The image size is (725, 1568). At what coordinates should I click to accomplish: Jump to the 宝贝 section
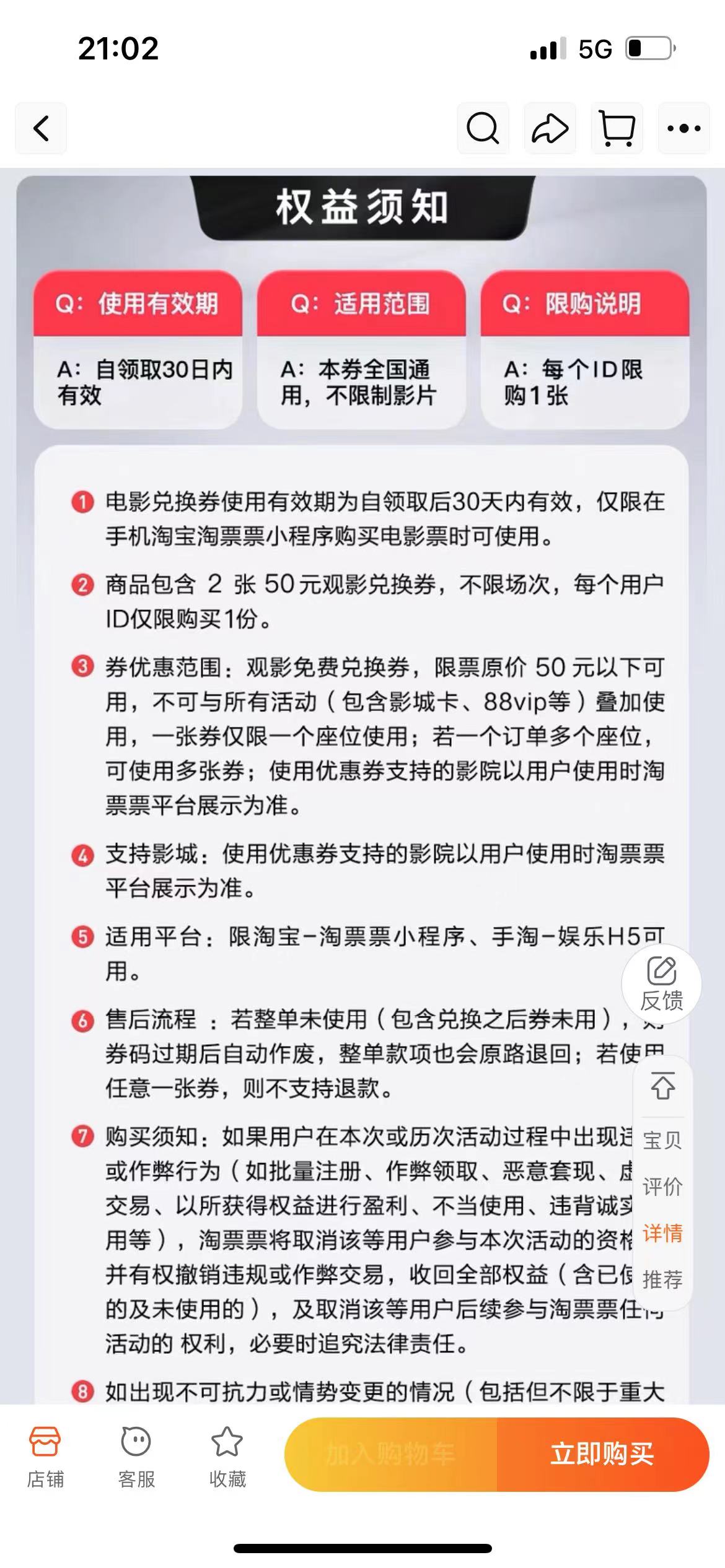tap(662, 1140)
